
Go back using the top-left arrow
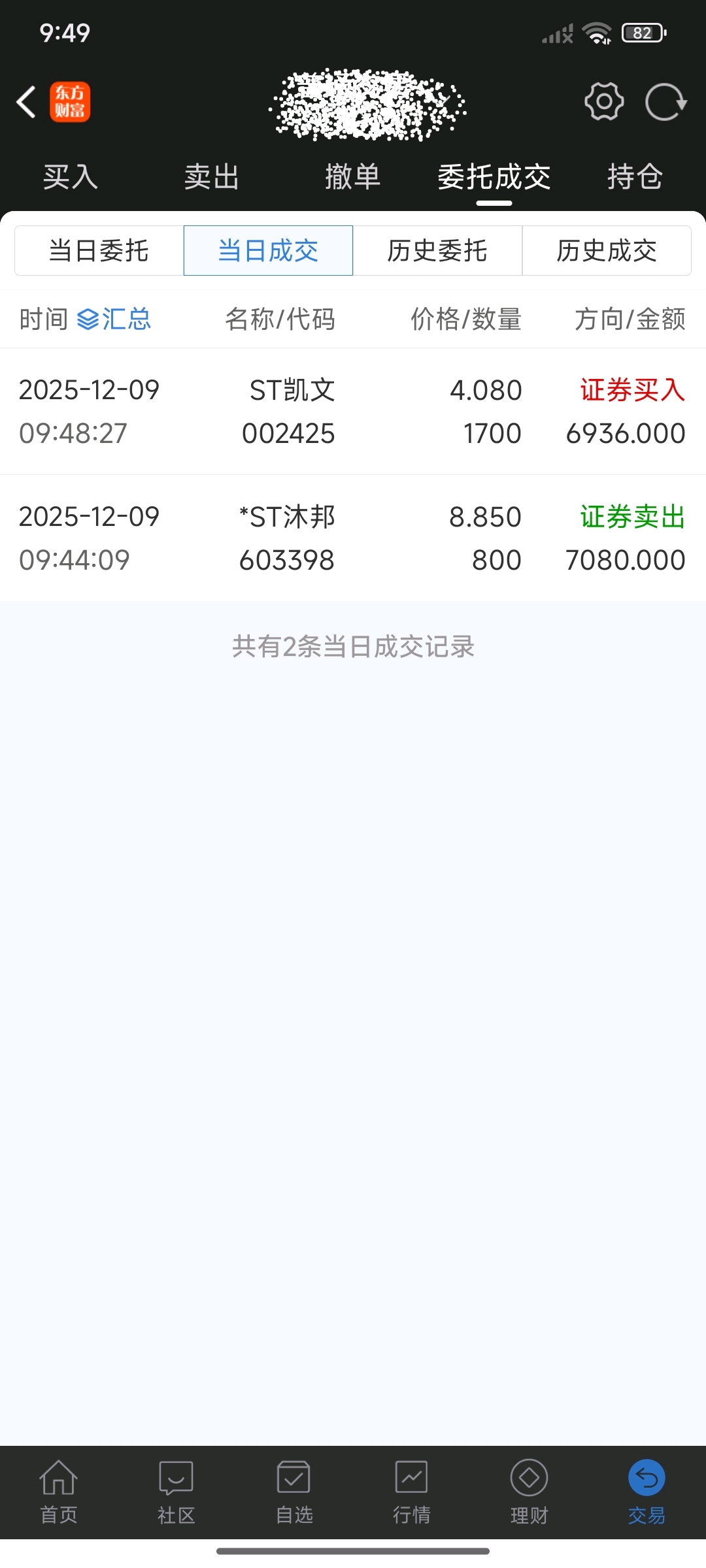26,103
